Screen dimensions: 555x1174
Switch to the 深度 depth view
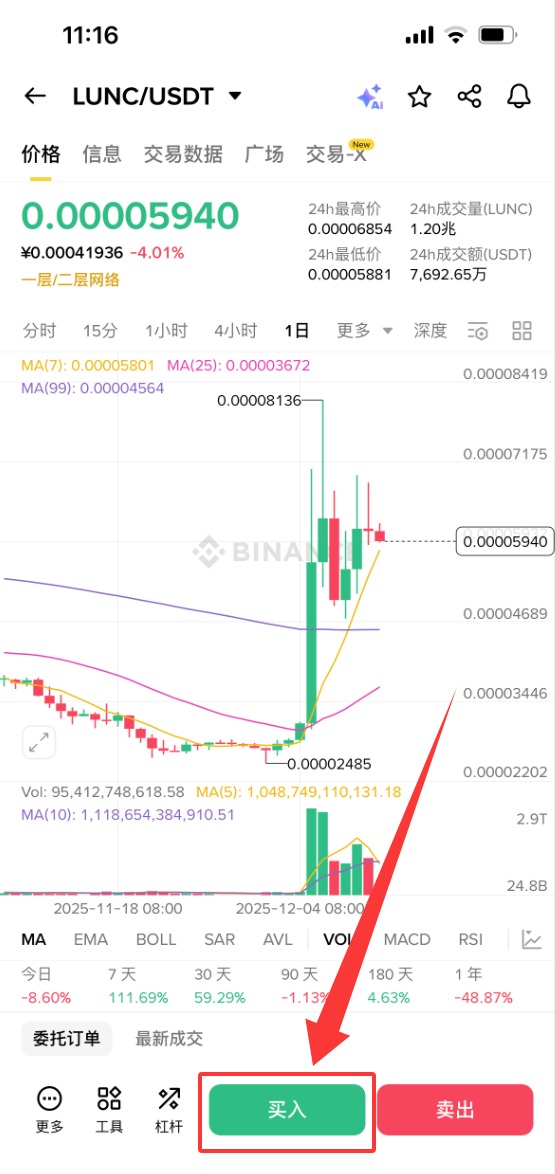pyautogui.click(x=430, y=330)
